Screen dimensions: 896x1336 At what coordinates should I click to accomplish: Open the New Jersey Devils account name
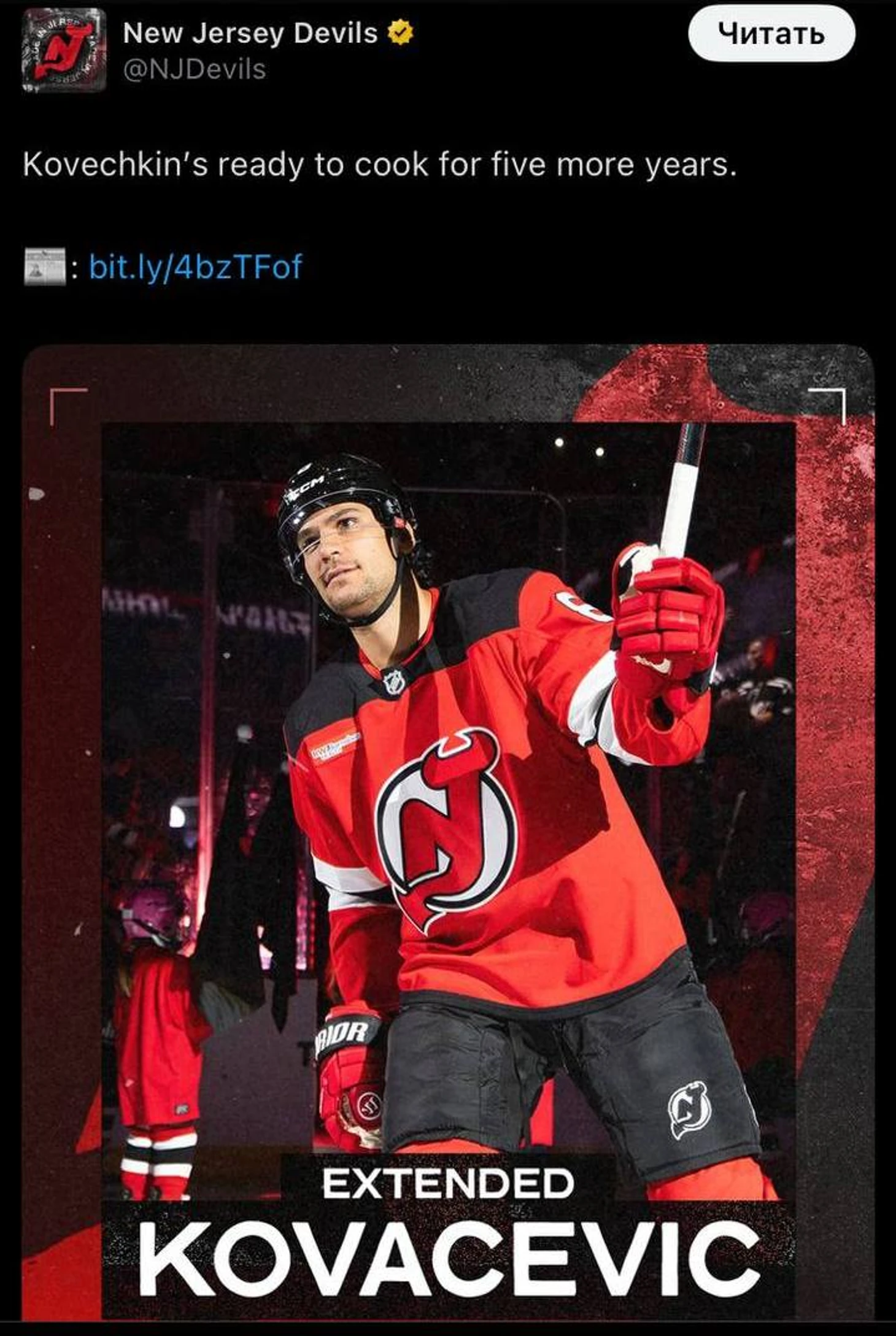click(x=250, y=34)
